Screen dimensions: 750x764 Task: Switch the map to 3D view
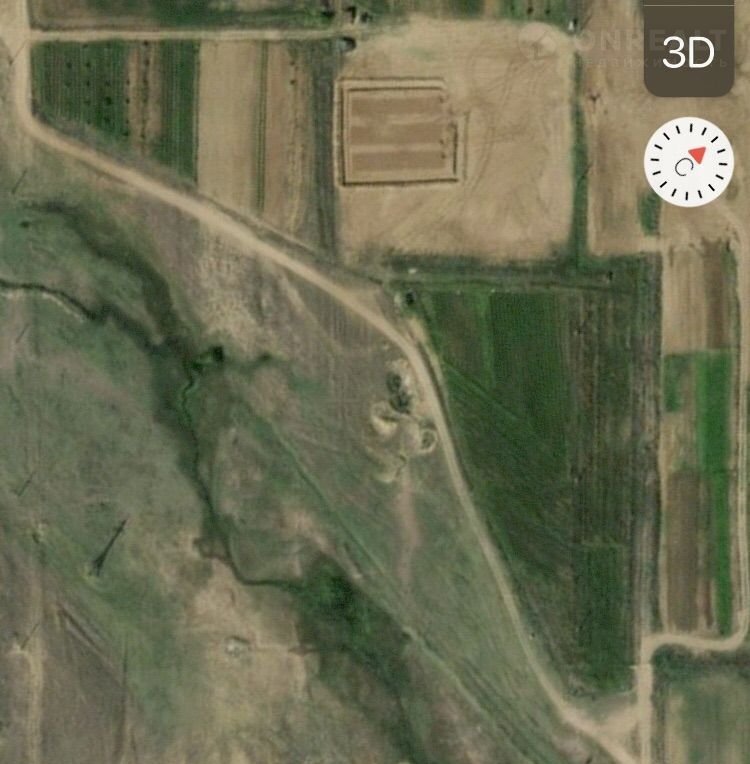tap(689, 52)
